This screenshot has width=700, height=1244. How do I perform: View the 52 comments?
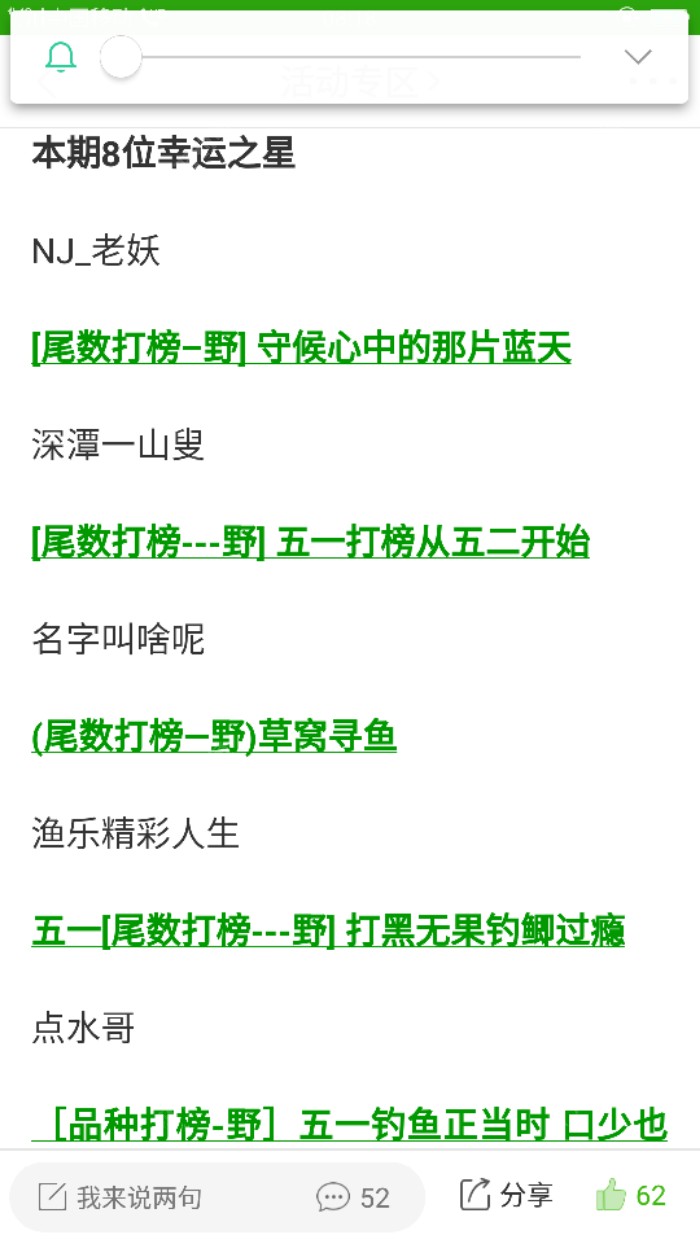(x=353, y=1197)
